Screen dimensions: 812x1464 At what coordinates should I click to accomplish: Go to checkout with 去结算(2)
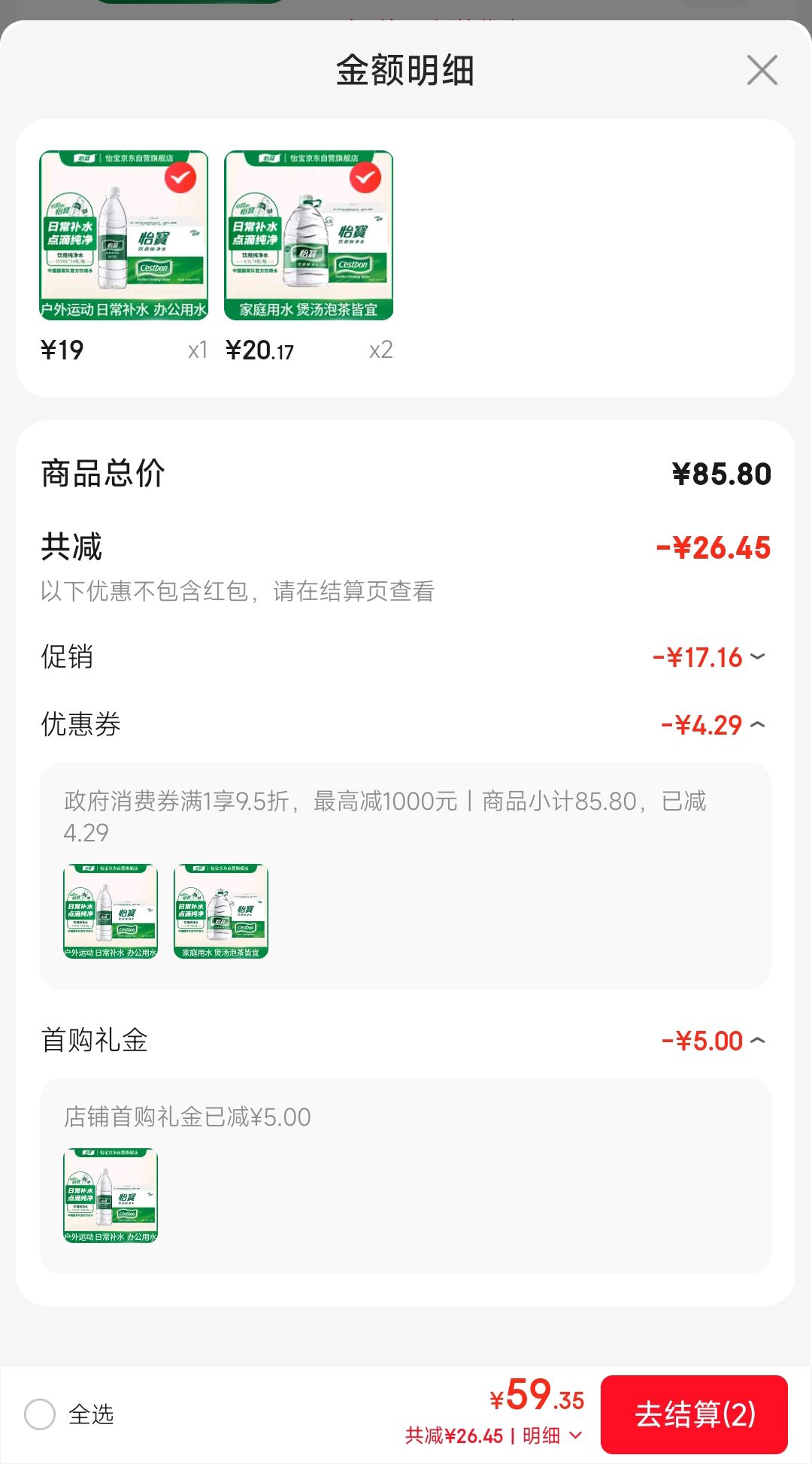(x=694, y=1414)
